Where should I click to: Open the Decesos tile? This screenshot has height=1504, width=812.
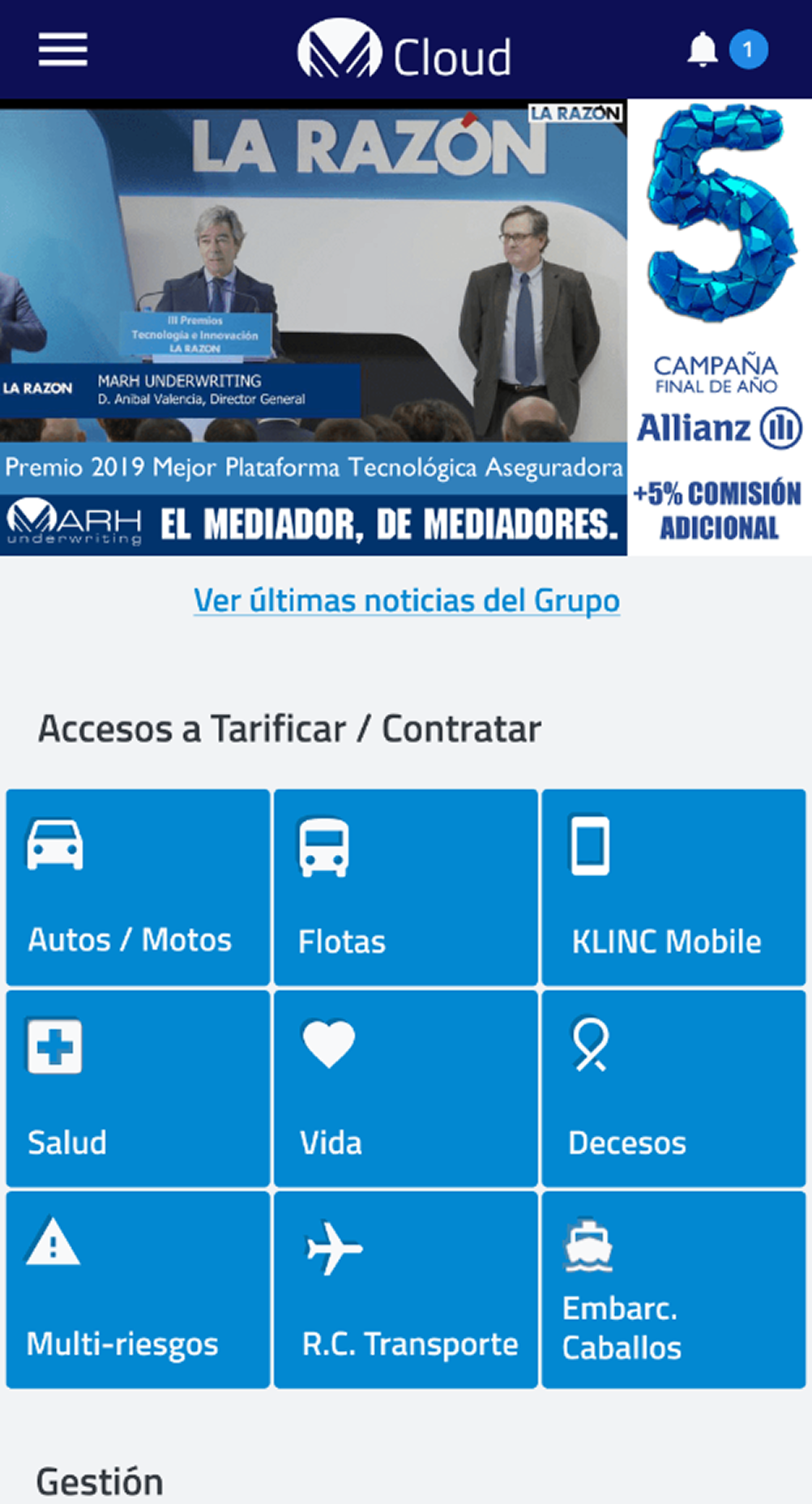673,1088
